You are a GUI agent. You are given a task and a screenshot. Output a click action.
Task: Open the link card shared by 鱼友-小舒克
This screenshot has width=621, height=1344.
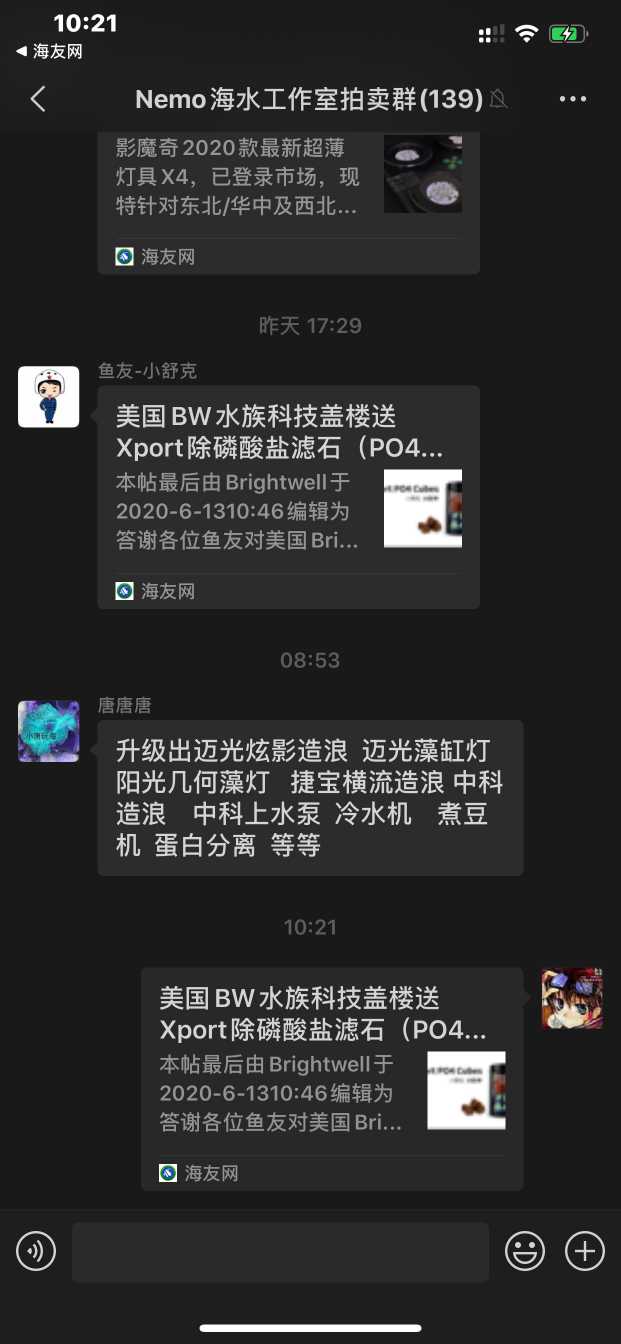pos(288,495)
